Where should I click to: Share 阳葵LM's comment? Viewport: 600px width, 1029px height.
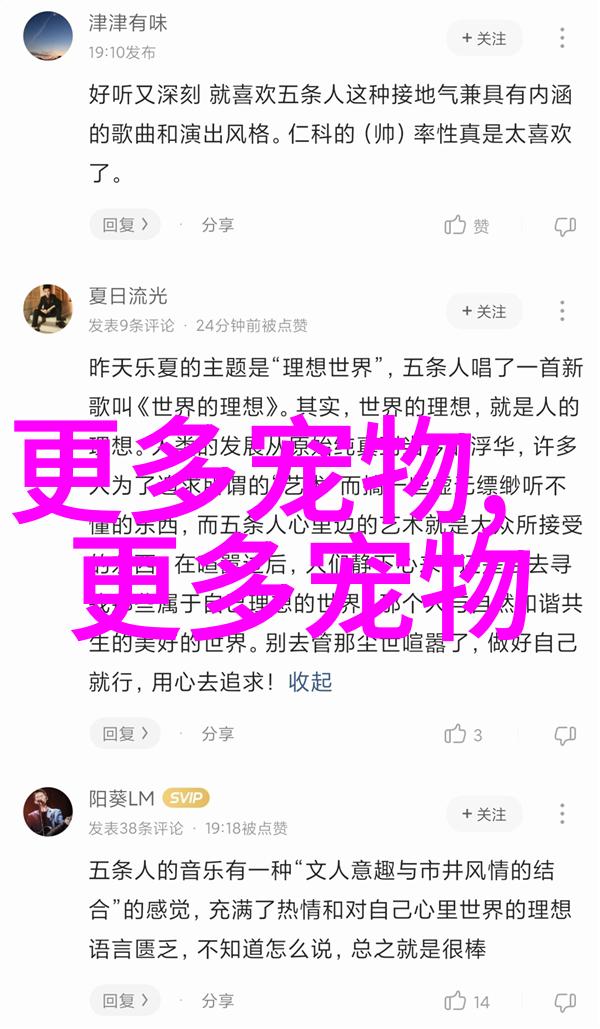pyautogui.click(x=217, y=1001)
